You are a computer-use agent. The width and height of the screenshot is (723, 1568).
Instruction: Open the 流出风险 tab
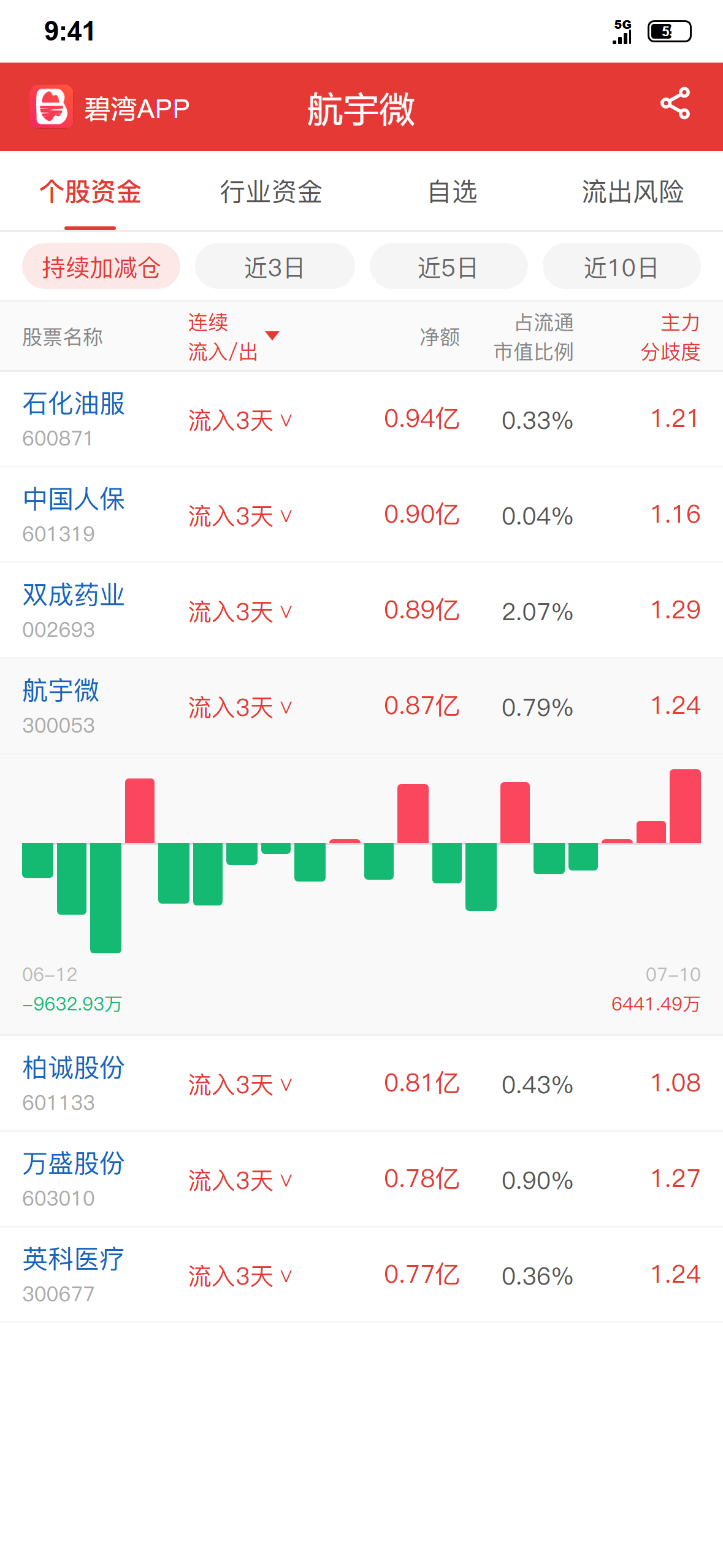pos(632,192)
